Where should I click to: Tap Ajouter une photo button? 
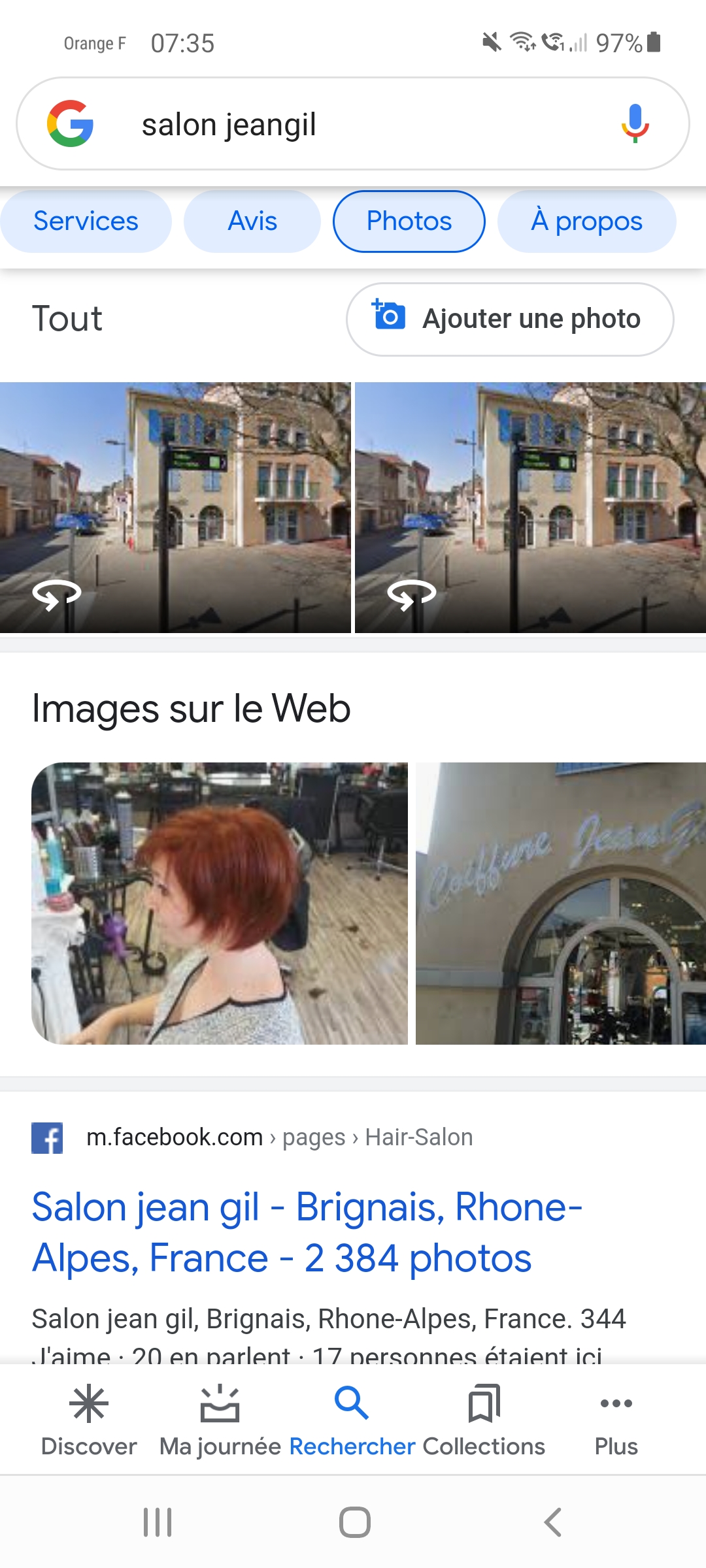(510, 319)
